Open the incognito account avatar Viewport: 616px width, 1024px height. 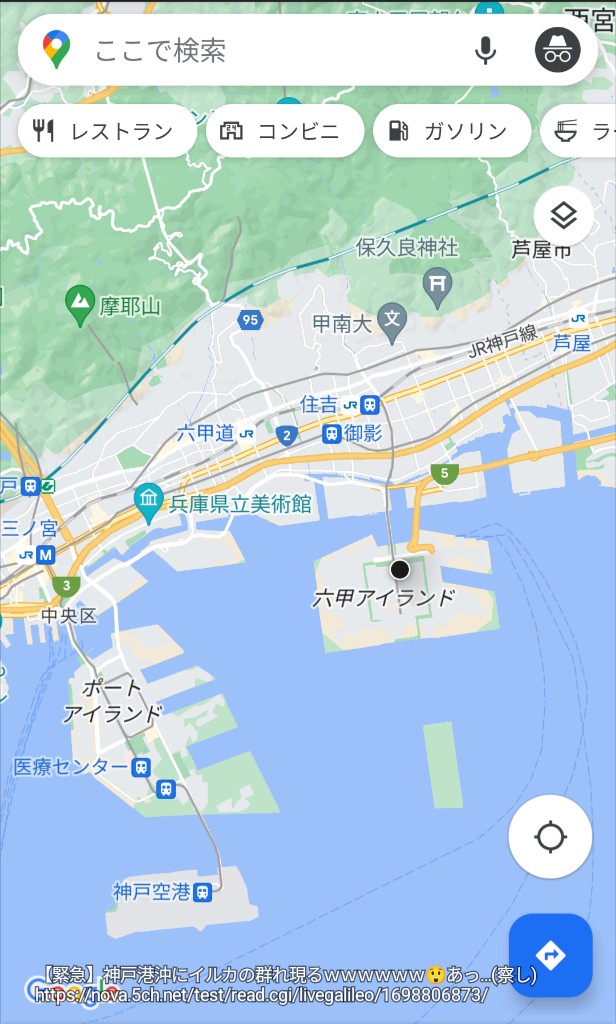click(557, 50)
